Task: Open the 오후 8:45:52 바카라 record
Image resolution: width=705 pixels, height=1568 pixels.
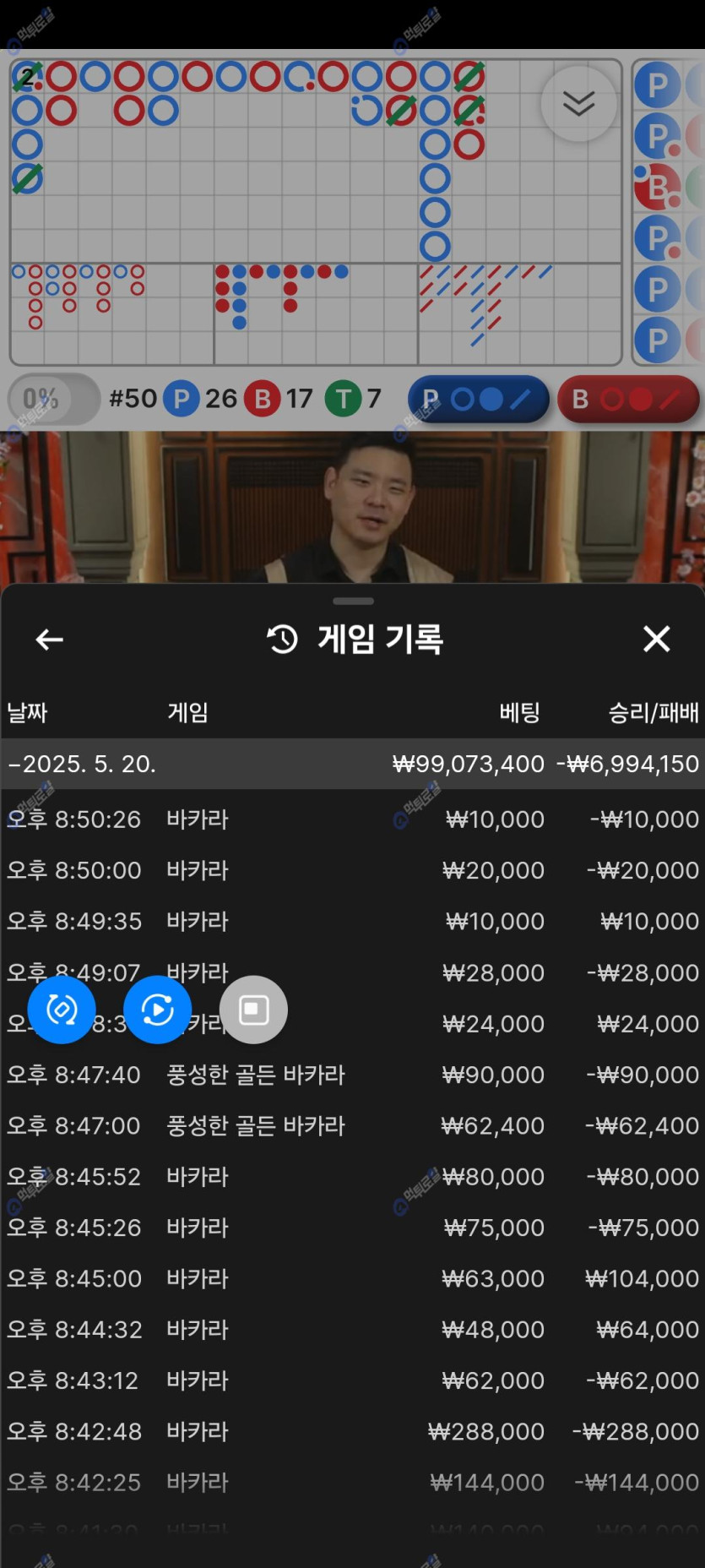Action: point(352,1176)
